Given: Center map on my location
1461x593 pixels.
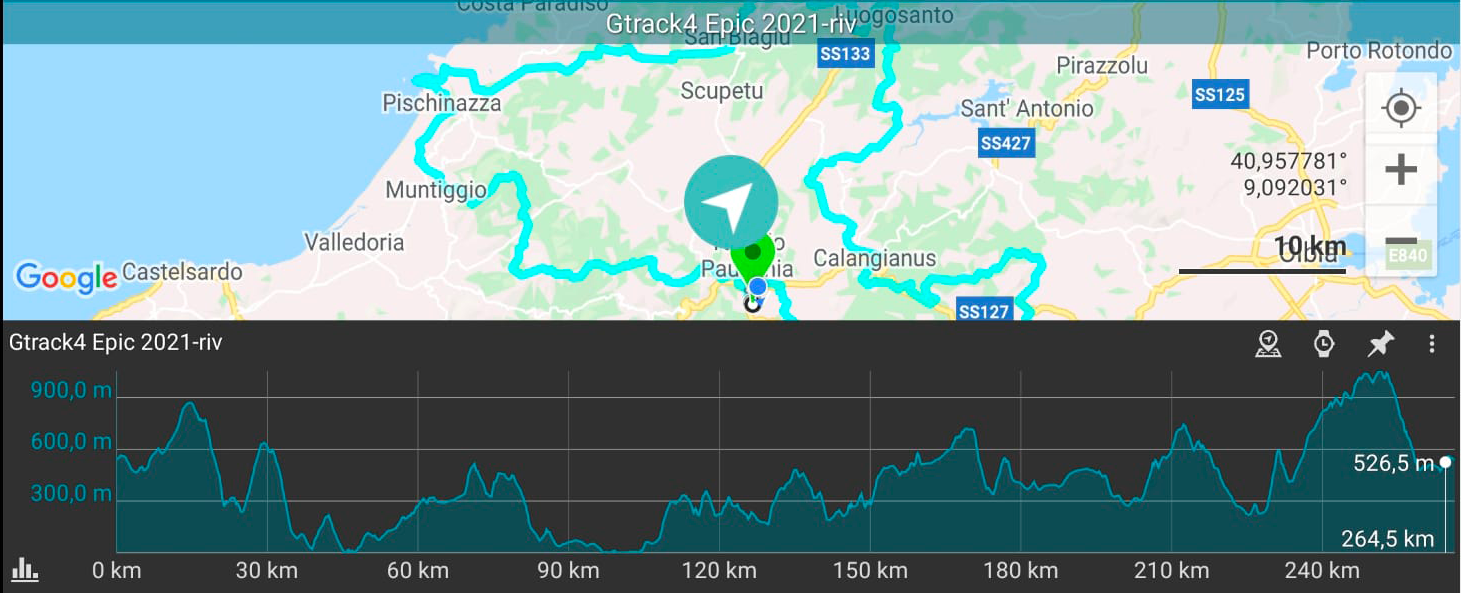Looking at the screenshot, I should coord(1401,108).
